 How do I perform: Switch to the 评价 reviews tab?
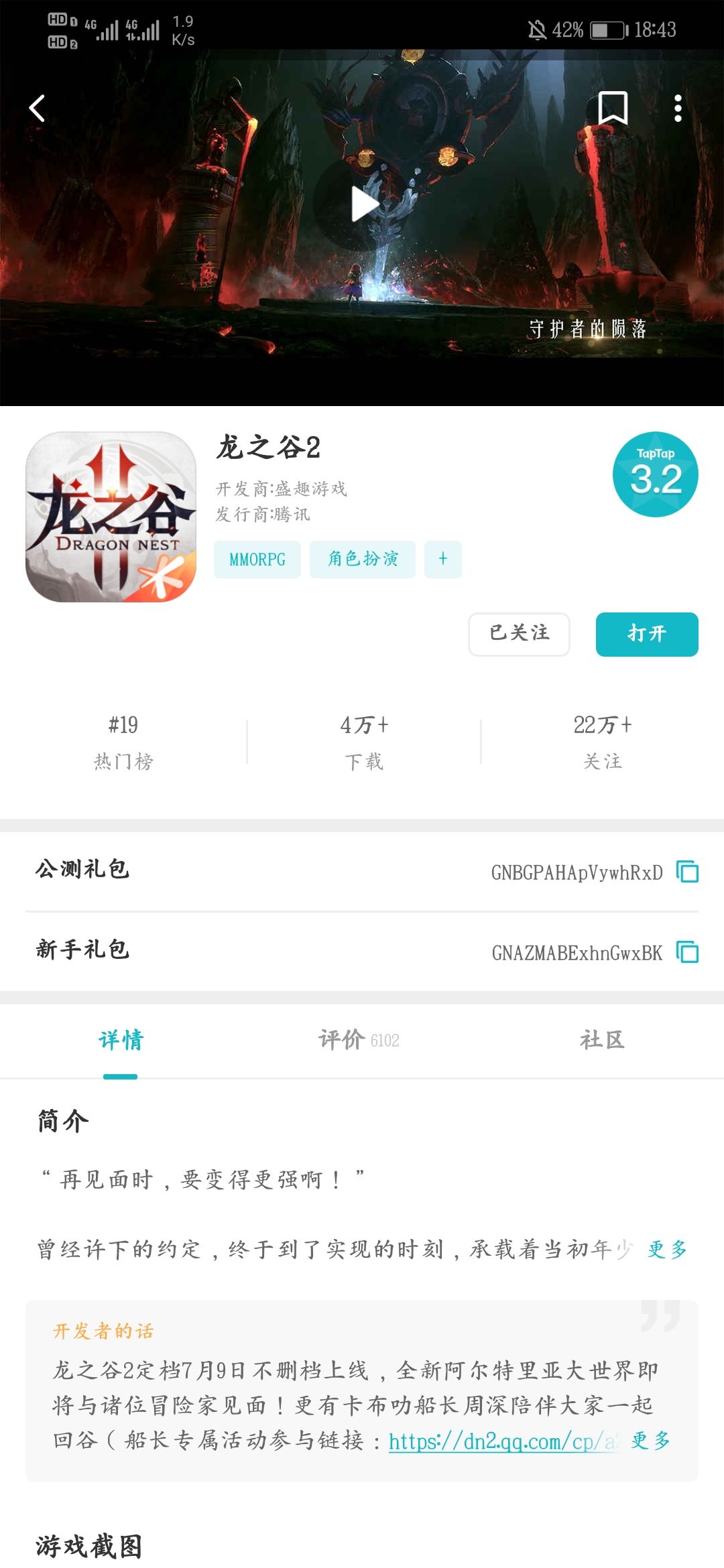tap(359, 1040)
